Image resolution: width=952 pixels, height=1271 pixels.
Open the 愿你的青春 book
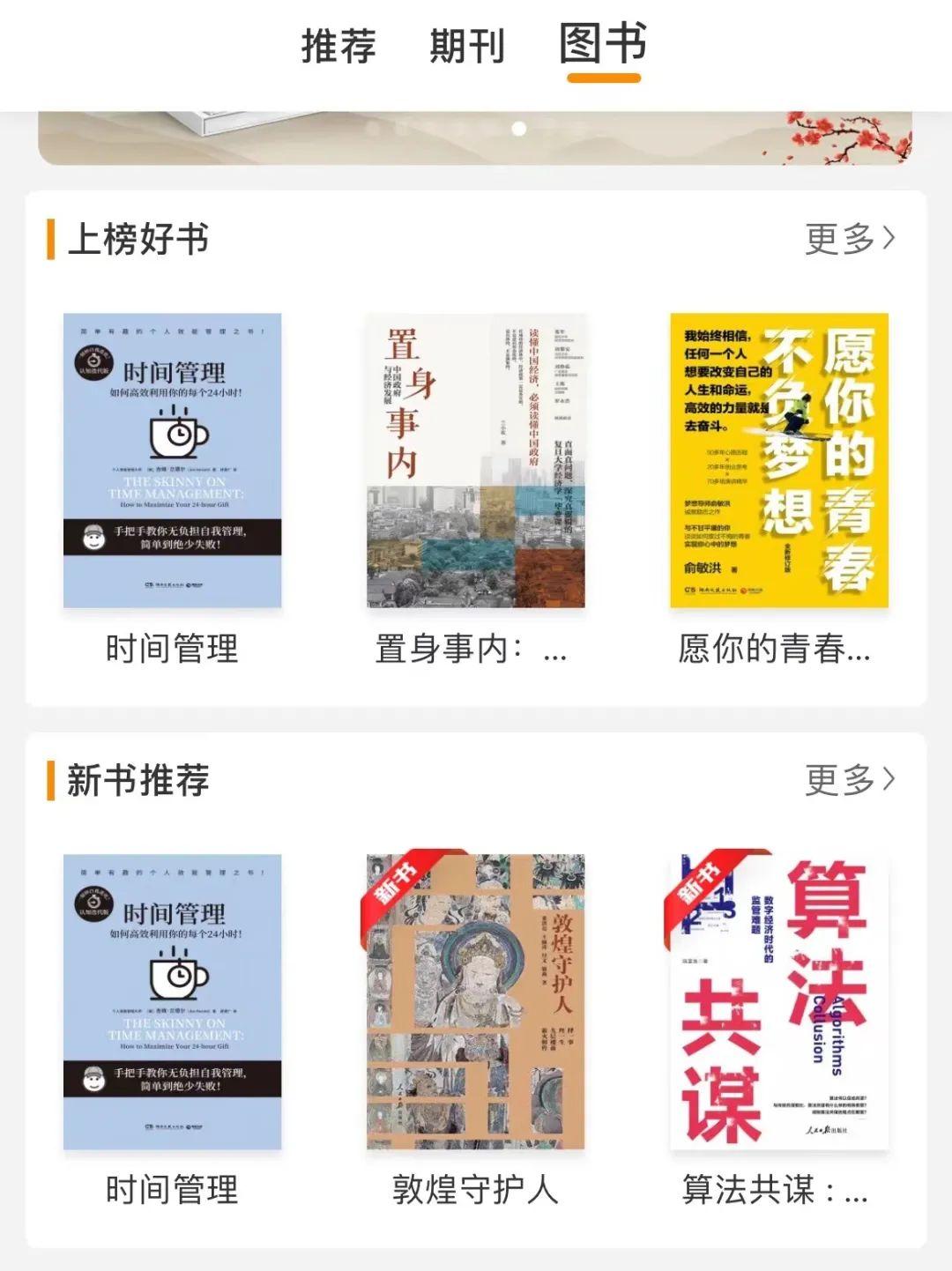(779, 460)
